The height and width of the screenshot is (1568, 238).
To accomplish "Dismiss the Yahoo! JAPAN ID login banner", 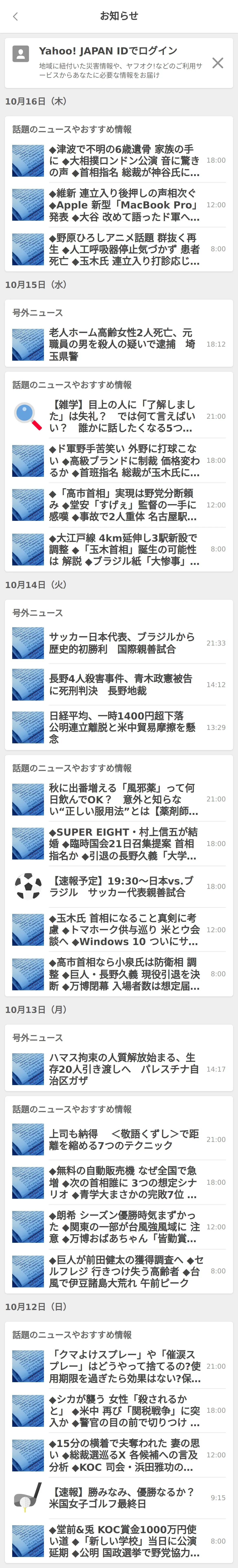I will [x=217, y=63].
